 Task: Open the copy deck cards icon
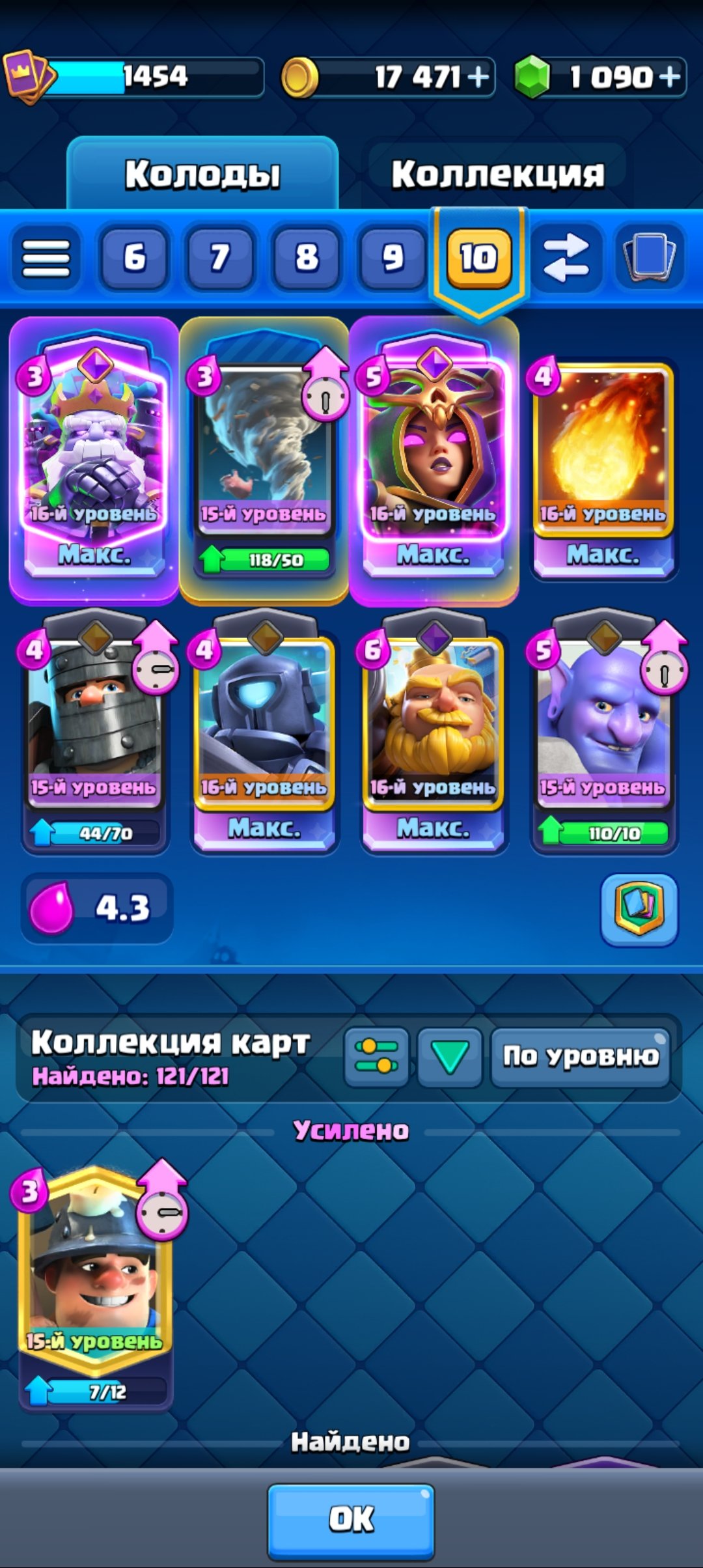[x=650, y=257]
